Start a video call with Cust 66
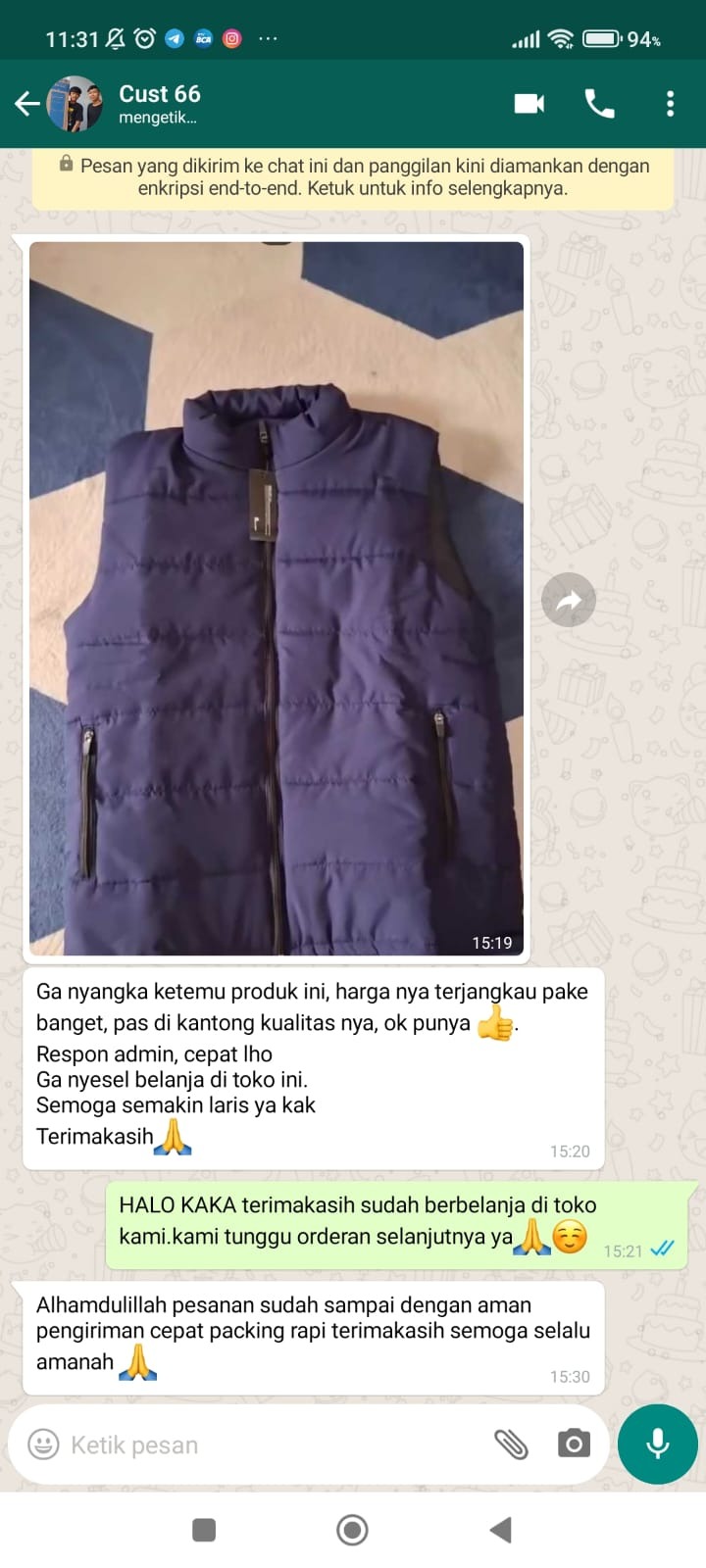The image size is (706, 1568). click(x=529, y=103)
